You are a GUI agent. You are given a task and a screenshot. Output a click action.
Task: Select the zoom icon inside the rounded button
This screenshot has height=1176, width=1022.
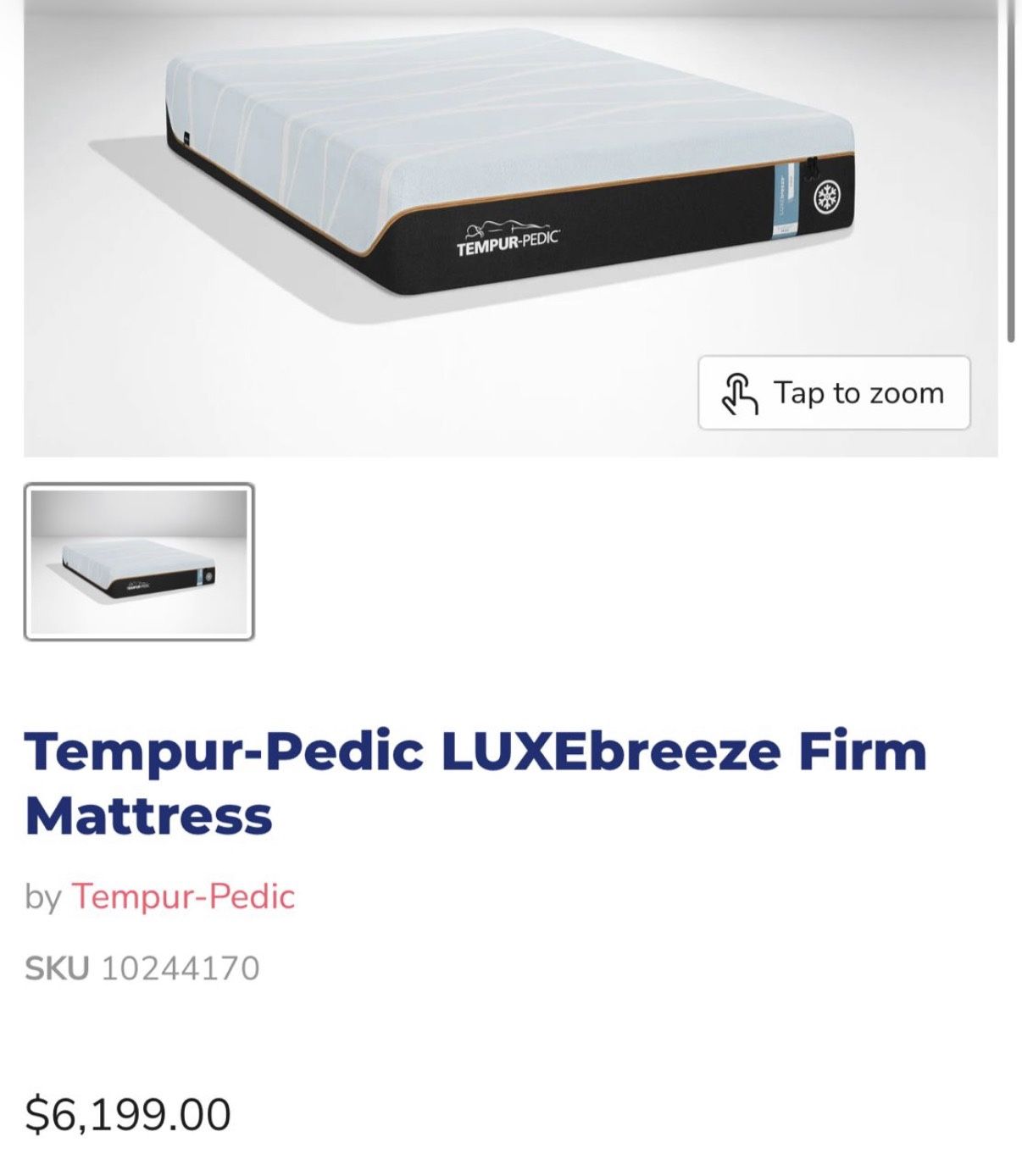[739, 392]
